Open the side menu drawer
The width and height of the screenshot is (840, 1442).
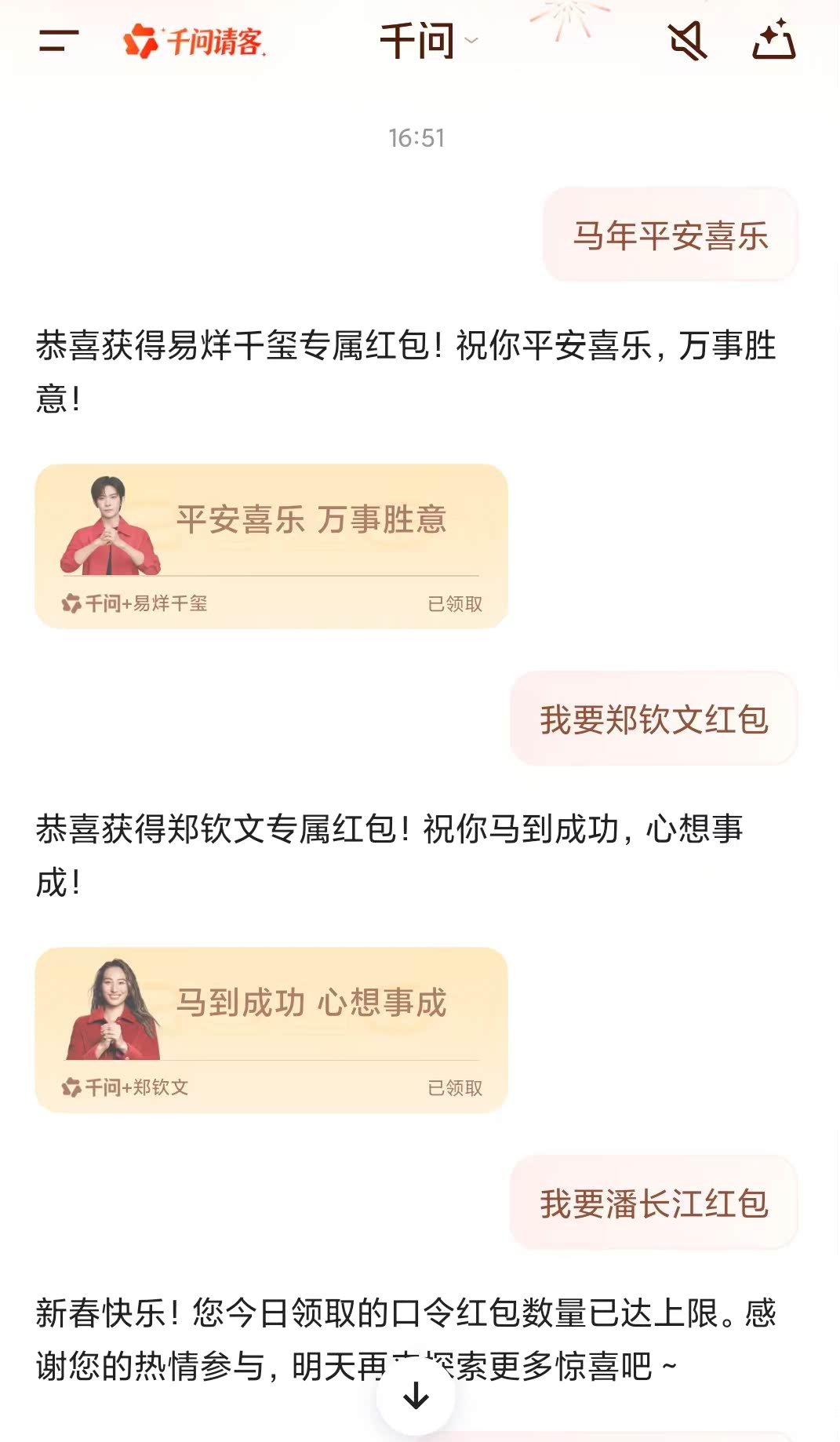coord(59,41)
